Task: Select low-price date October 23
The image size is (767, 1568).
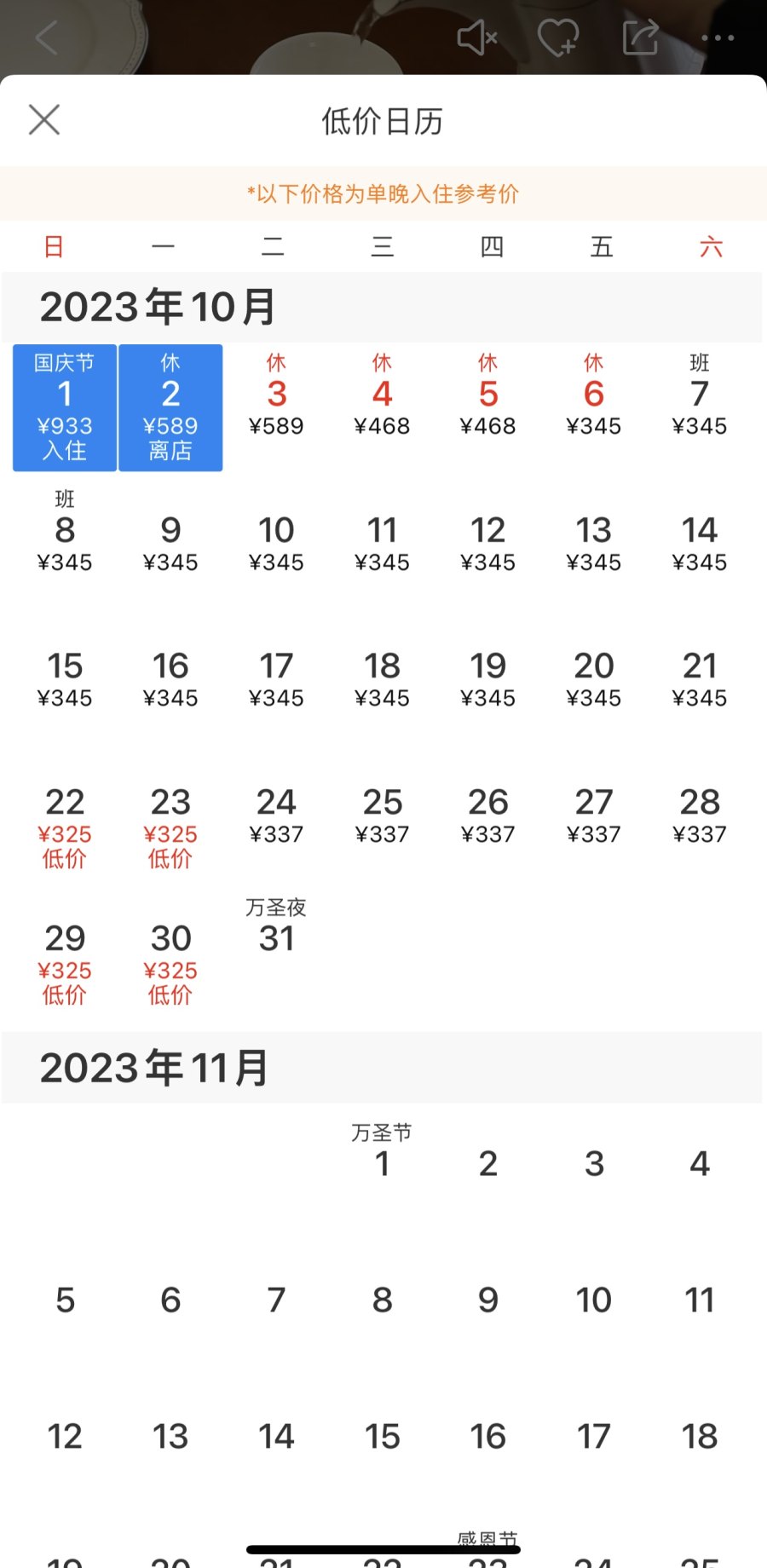Action: click(170, 823)
